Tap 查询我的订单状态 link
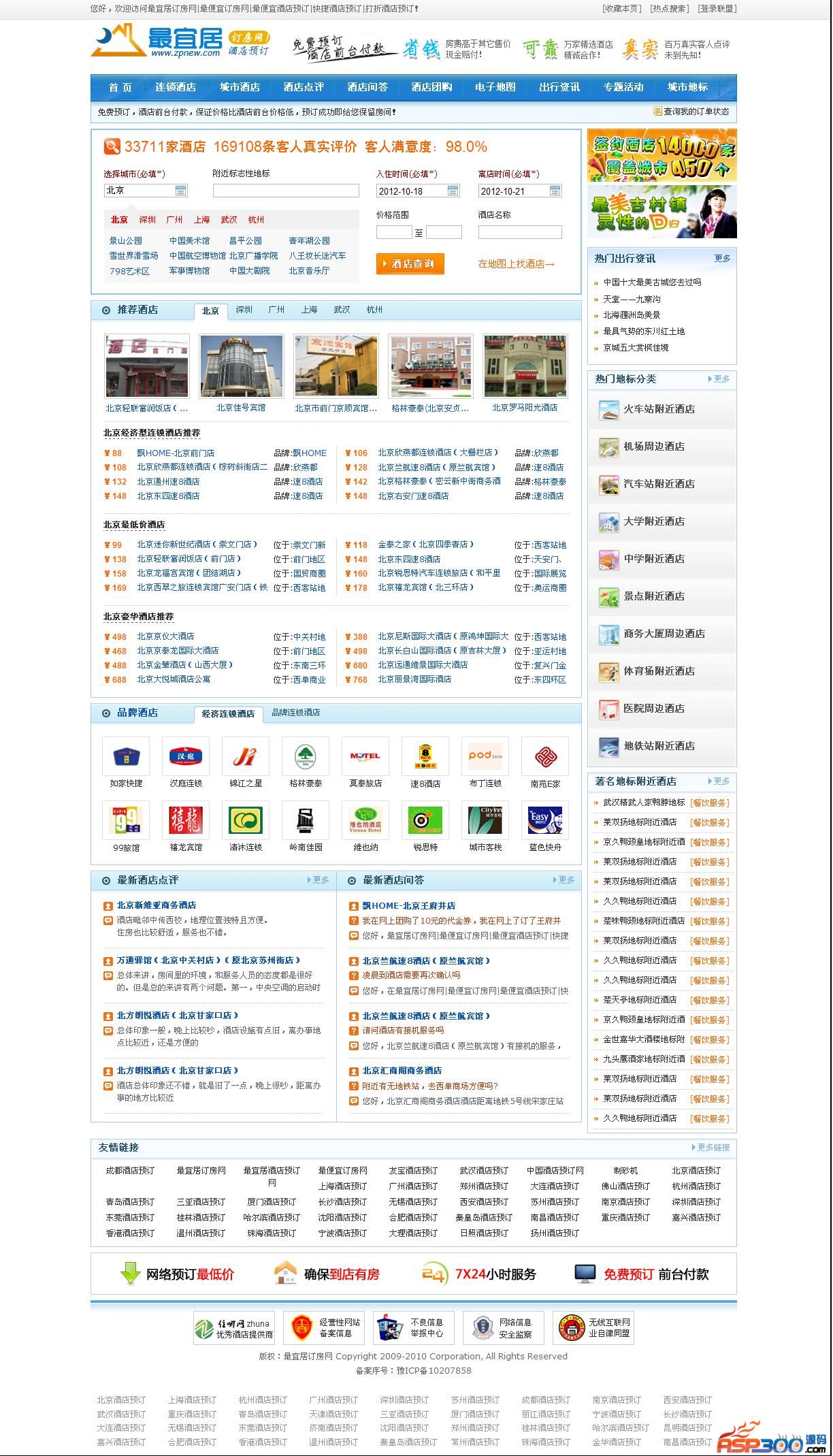The width and height of the screenshot is (833, 1456). 696,112
